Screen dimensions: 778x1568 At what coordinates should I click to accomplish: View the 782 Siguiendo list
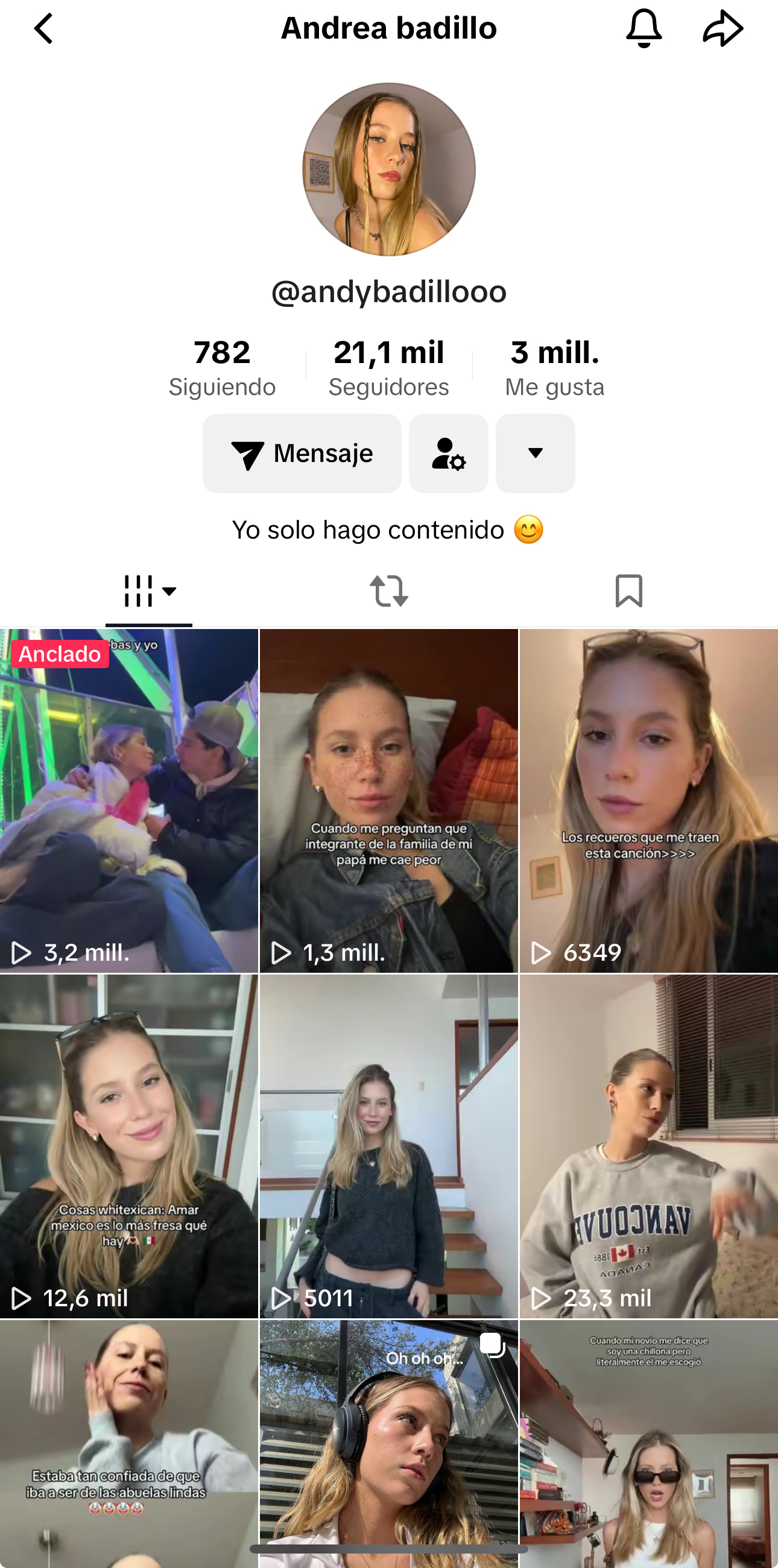click(222, 368)
